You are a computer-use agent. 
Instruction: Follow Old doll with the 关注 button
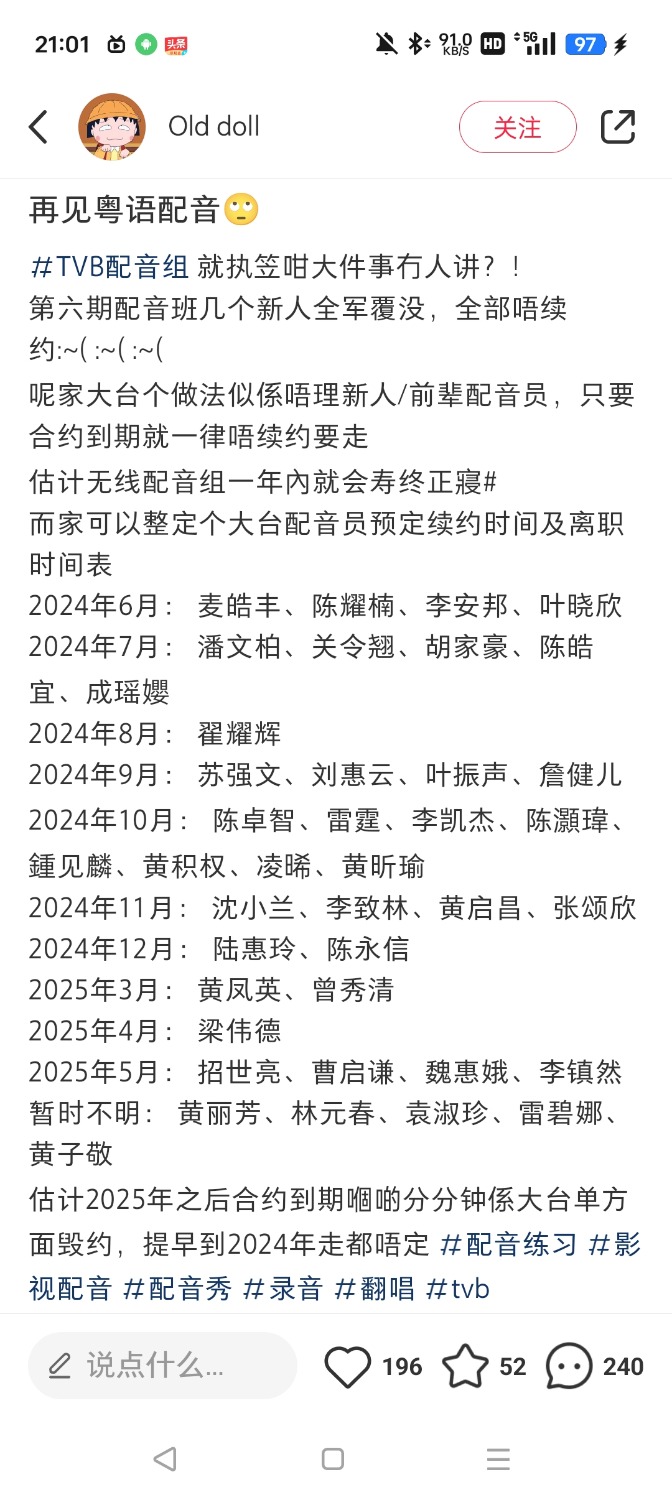click(518, 127)
